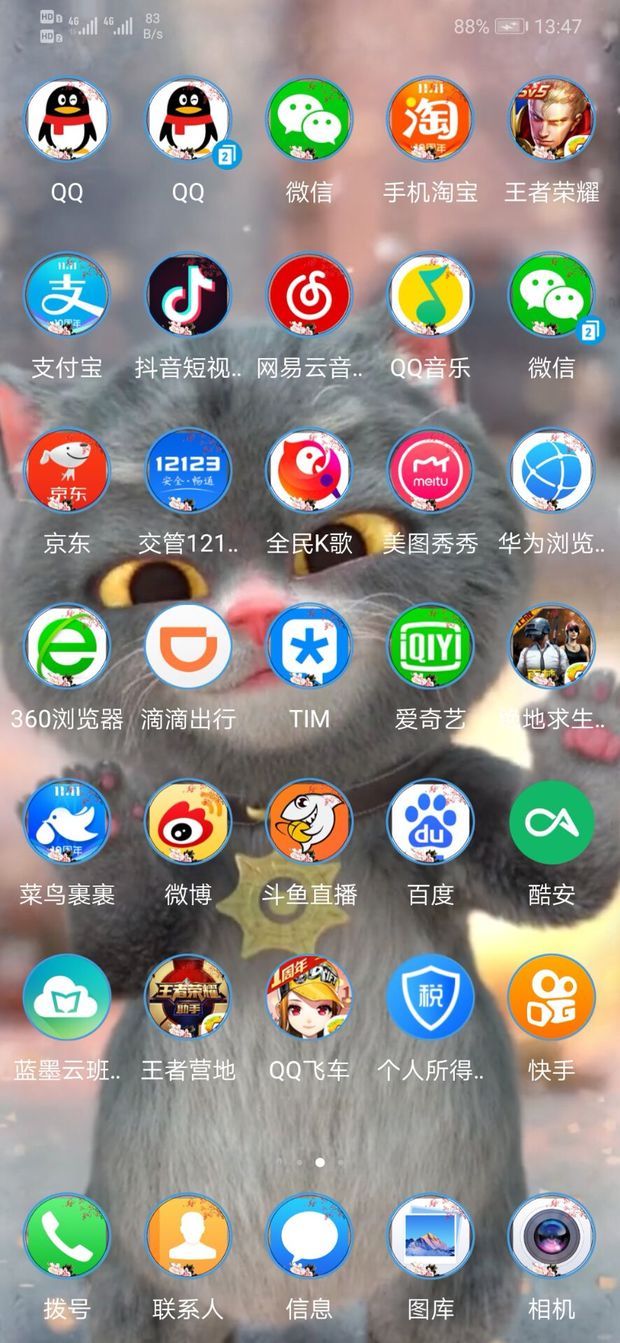This screenshot has width=620, height=1343.
Task: Launch 王者荣耀 game
Action: coord(551,120)
